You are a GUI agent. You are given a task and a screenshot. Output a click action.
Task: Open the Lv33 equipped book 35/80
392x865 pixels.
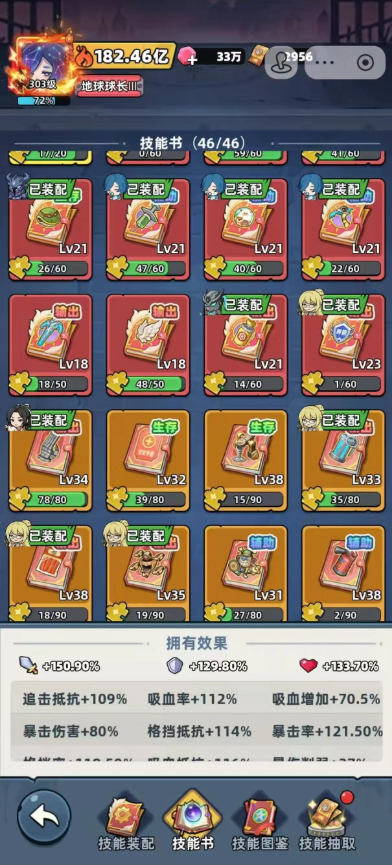[343, 460]
